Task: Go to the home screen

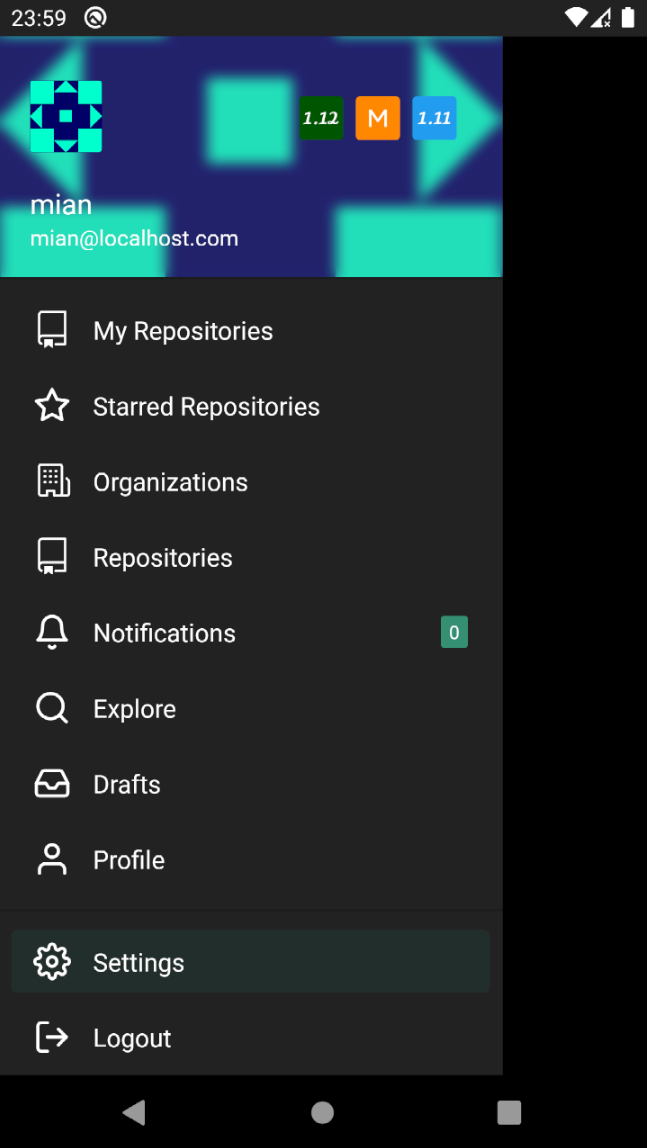Action: [322, 1112]
